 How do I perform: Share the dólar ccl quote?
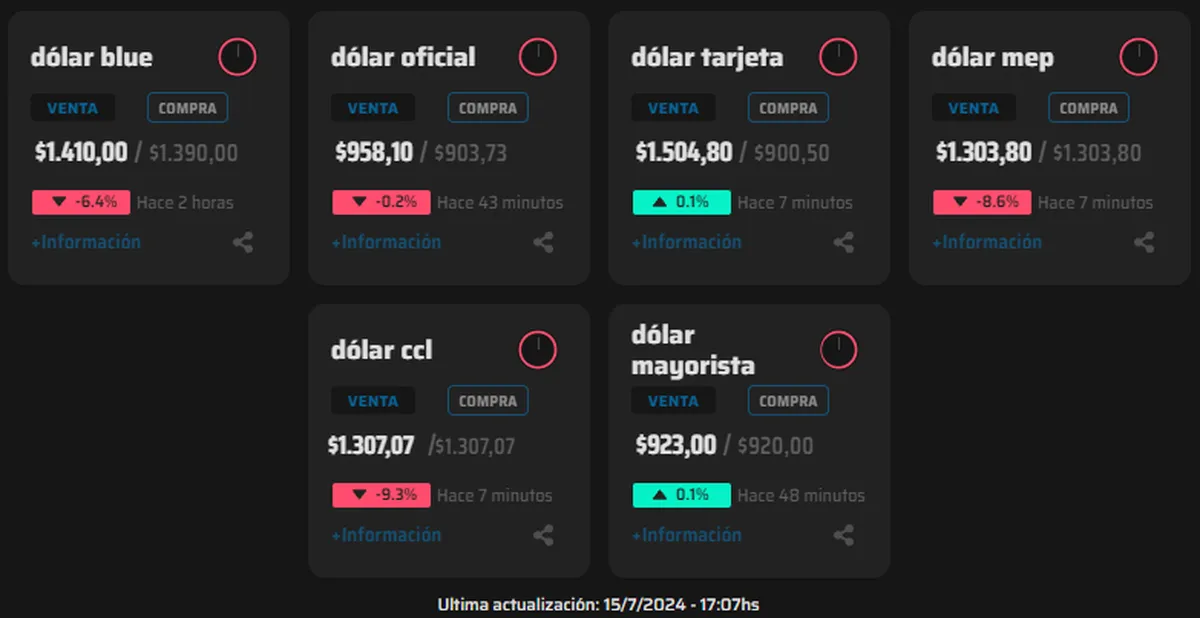(543, 535)
